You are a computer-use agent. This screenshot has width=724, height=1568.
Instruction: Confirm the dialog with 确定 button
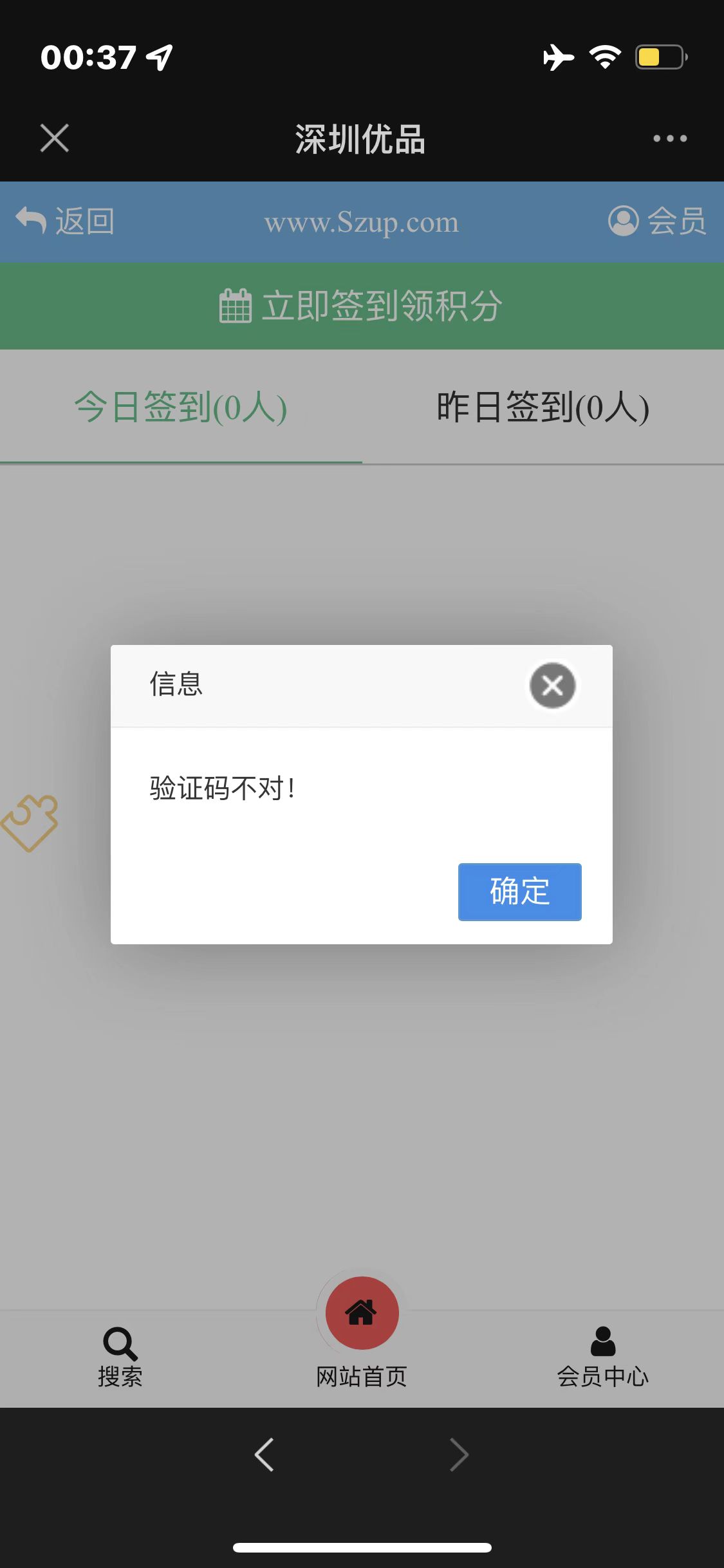click(519, 891)
